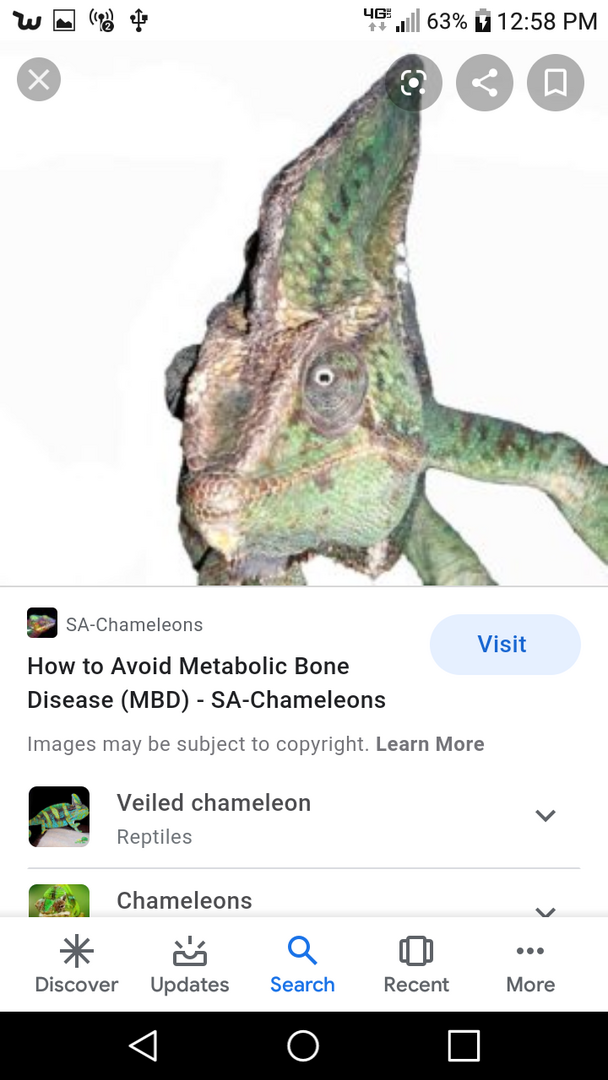Close the image viewer
This screenshot has width=608, height=1080.
(39, 79)
